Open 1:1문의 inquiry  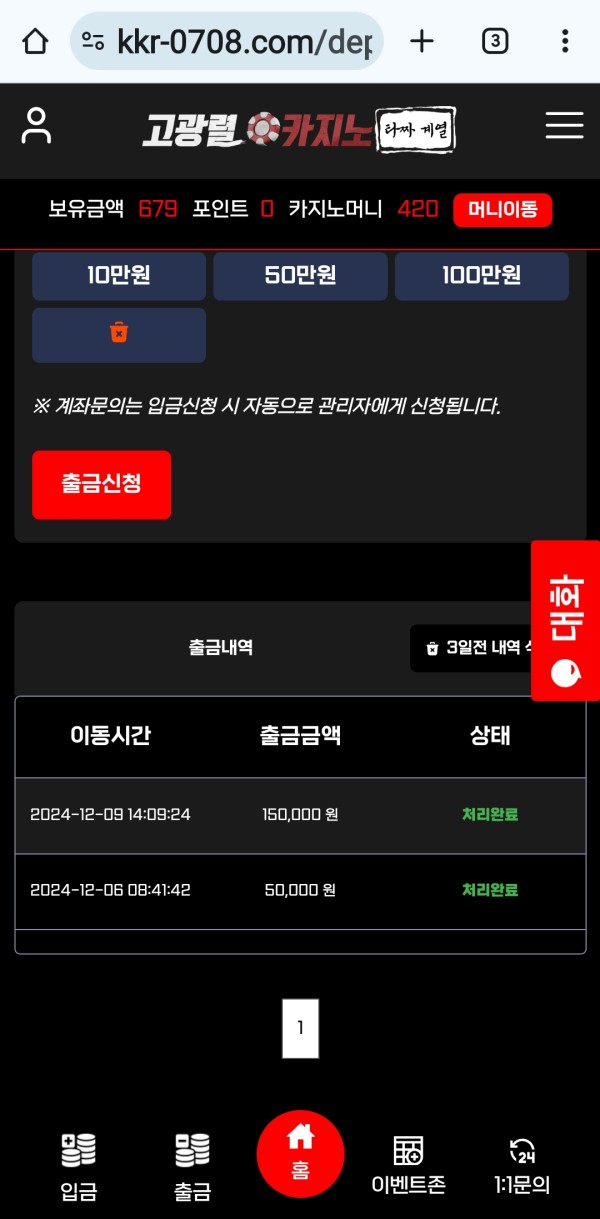[x=522, y=1165]
